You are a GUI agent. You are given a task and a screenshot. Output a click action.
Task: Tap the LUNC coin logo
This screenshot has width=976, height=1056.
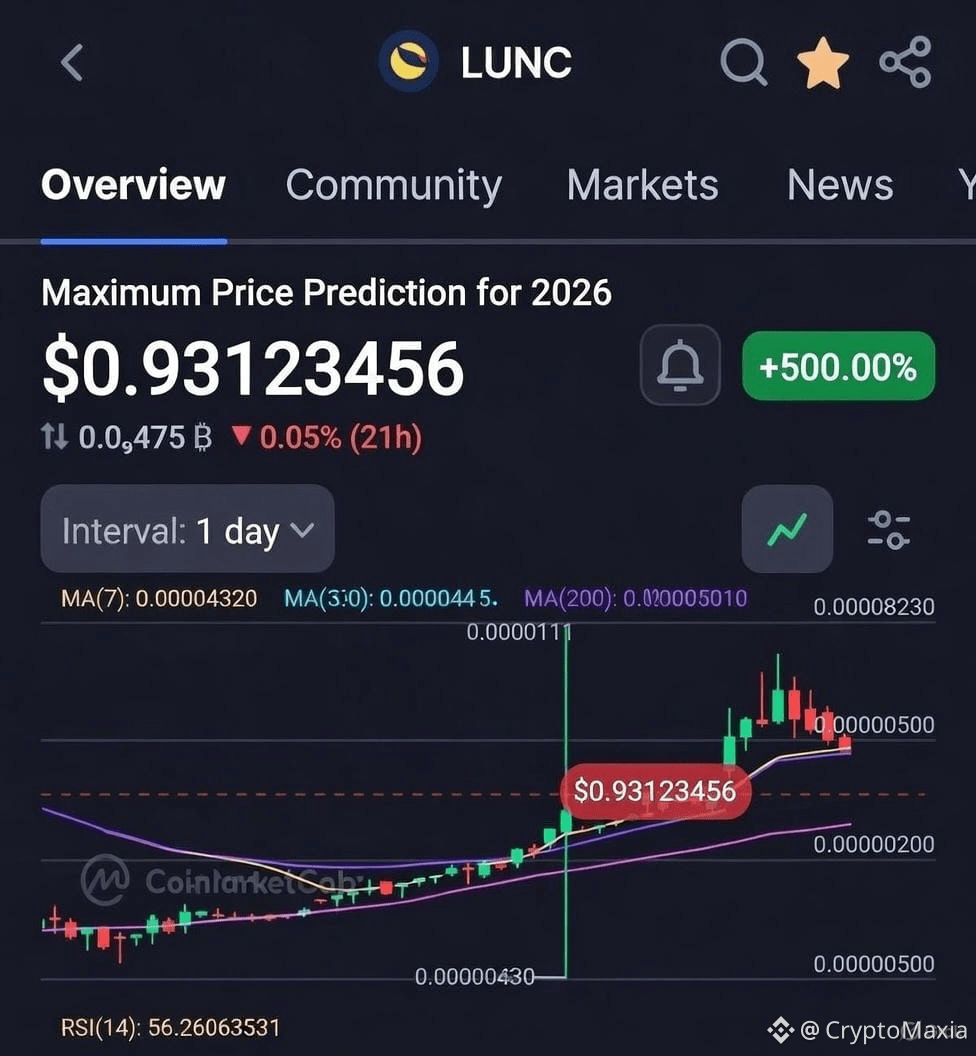[409, 62]
